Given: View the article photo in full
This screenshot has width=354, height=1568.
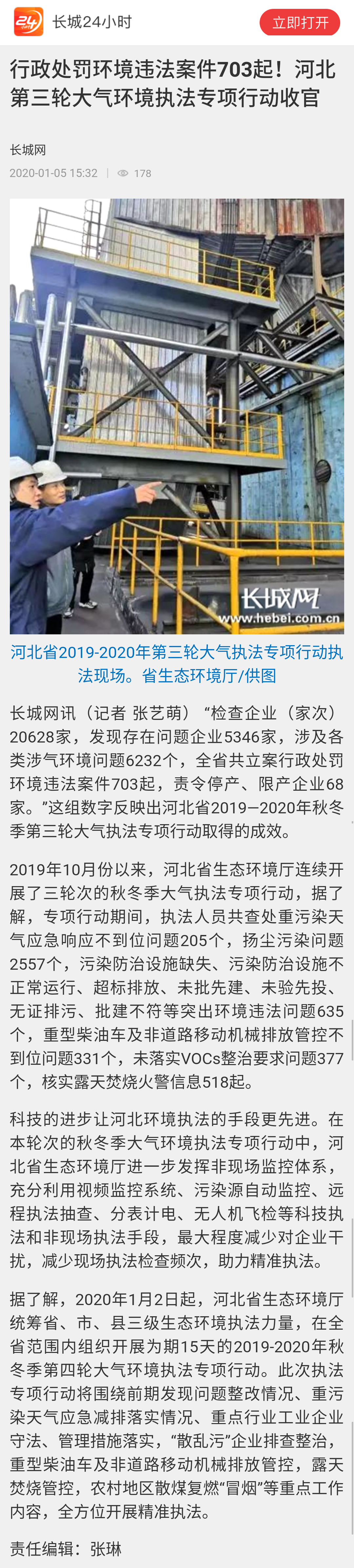Looking at the screenshot, I should pos(176,416).
